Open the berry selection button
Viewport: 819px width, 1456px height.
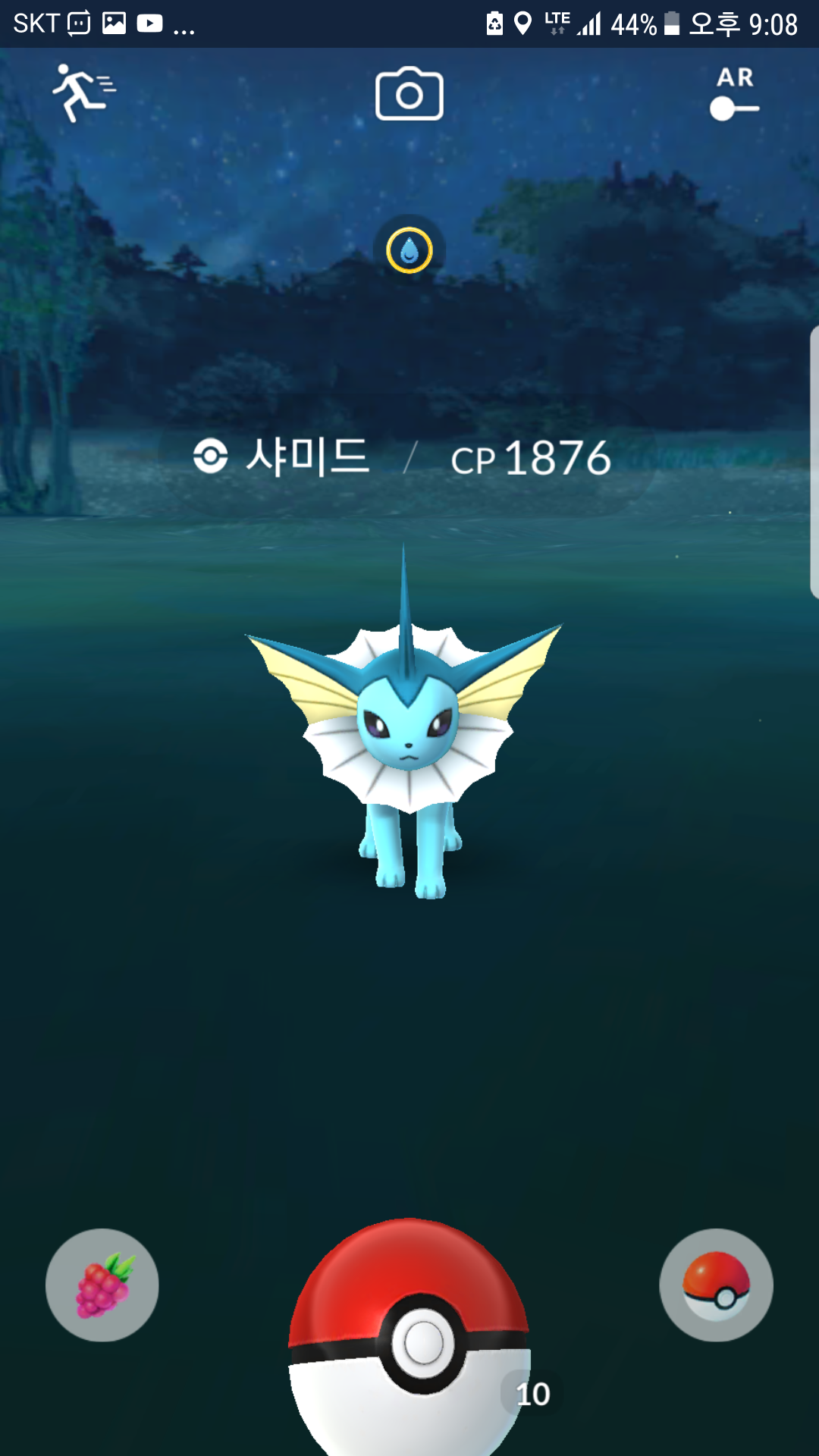pos(102,1285)
